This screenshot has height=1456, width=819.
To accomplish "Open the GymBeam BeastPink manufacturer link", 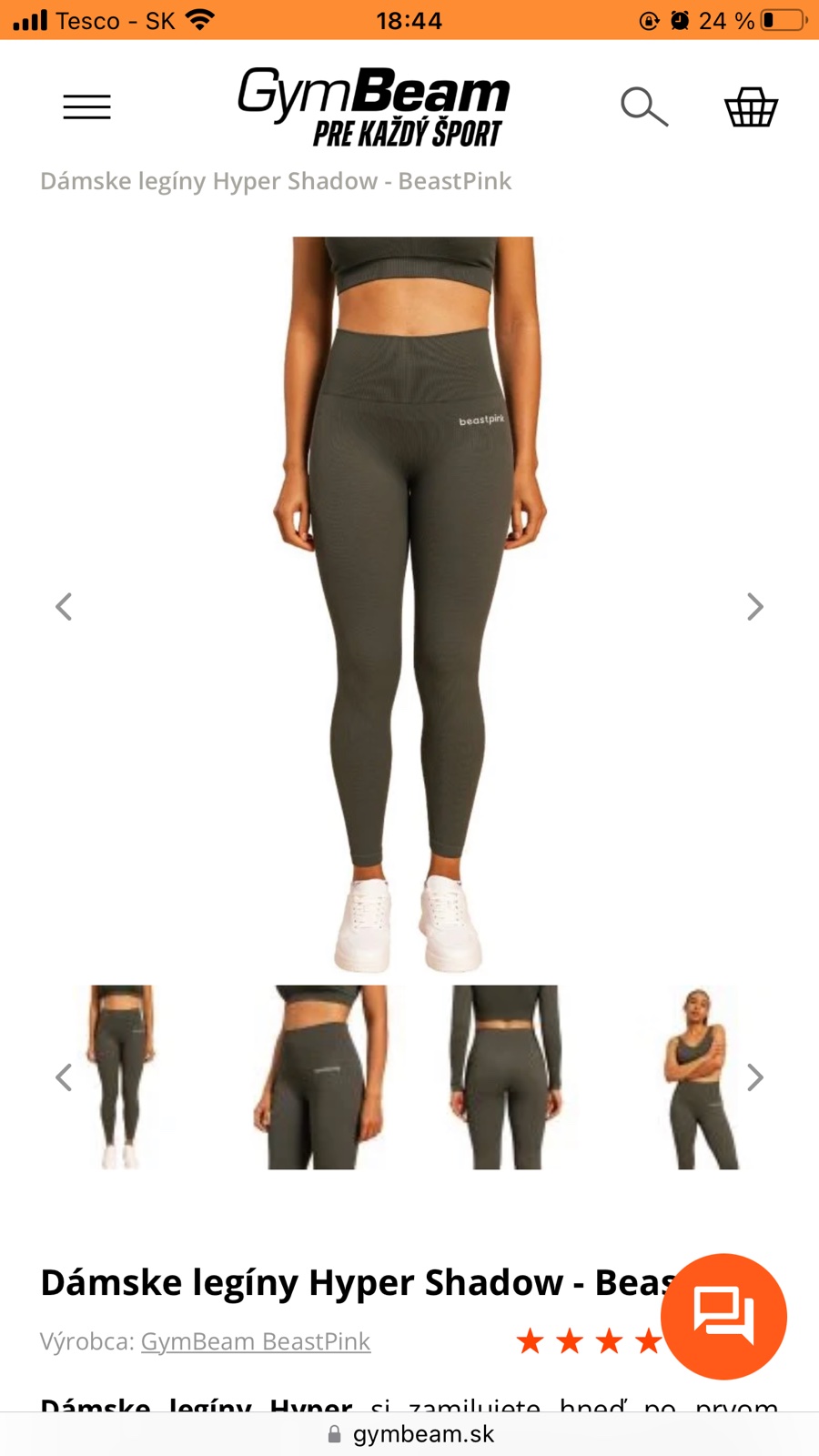I will click(256, 1341).
